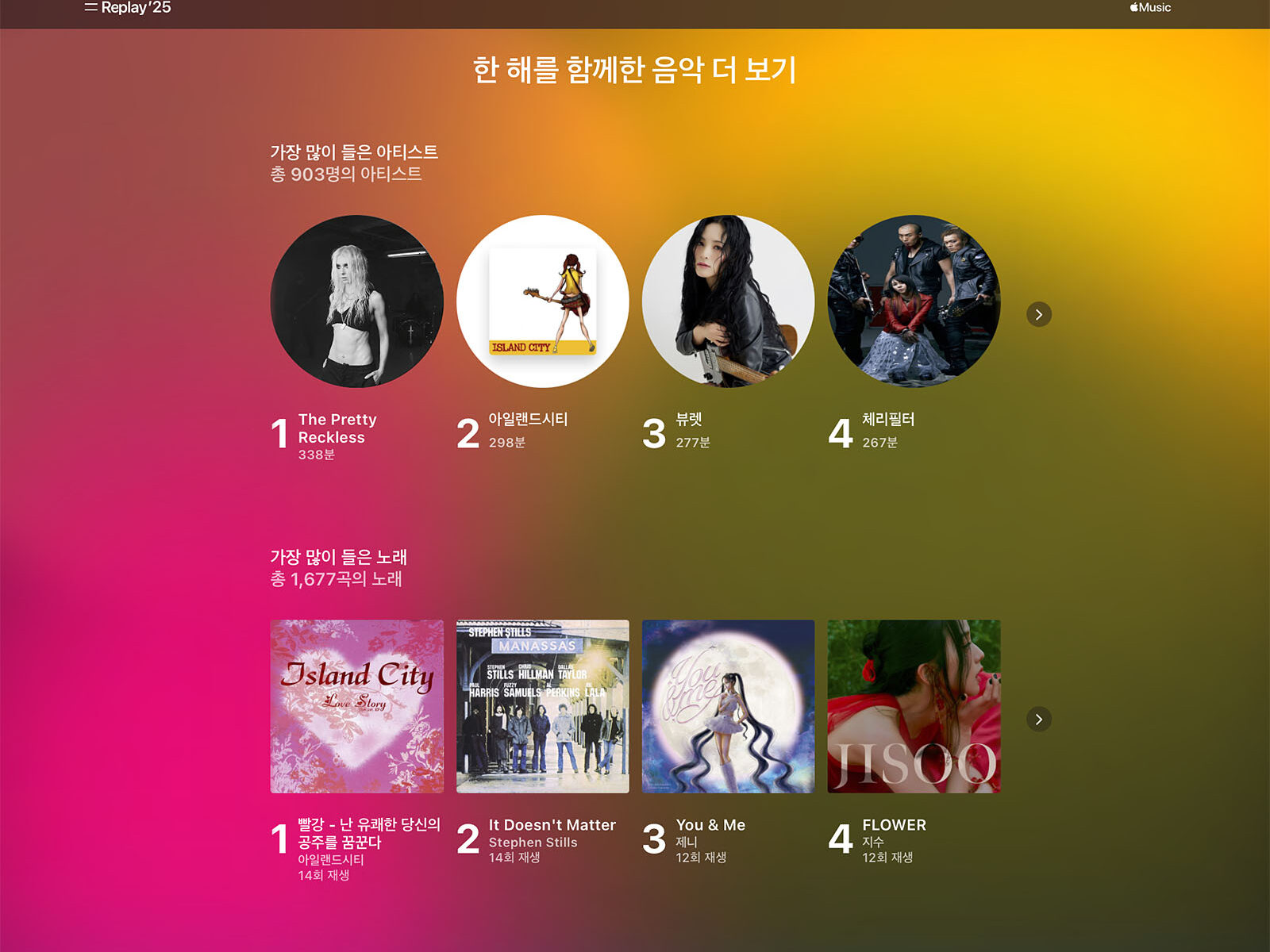Show more top songs with the arrow
The image size is (1270, 952).
[x=1039, y=719]
